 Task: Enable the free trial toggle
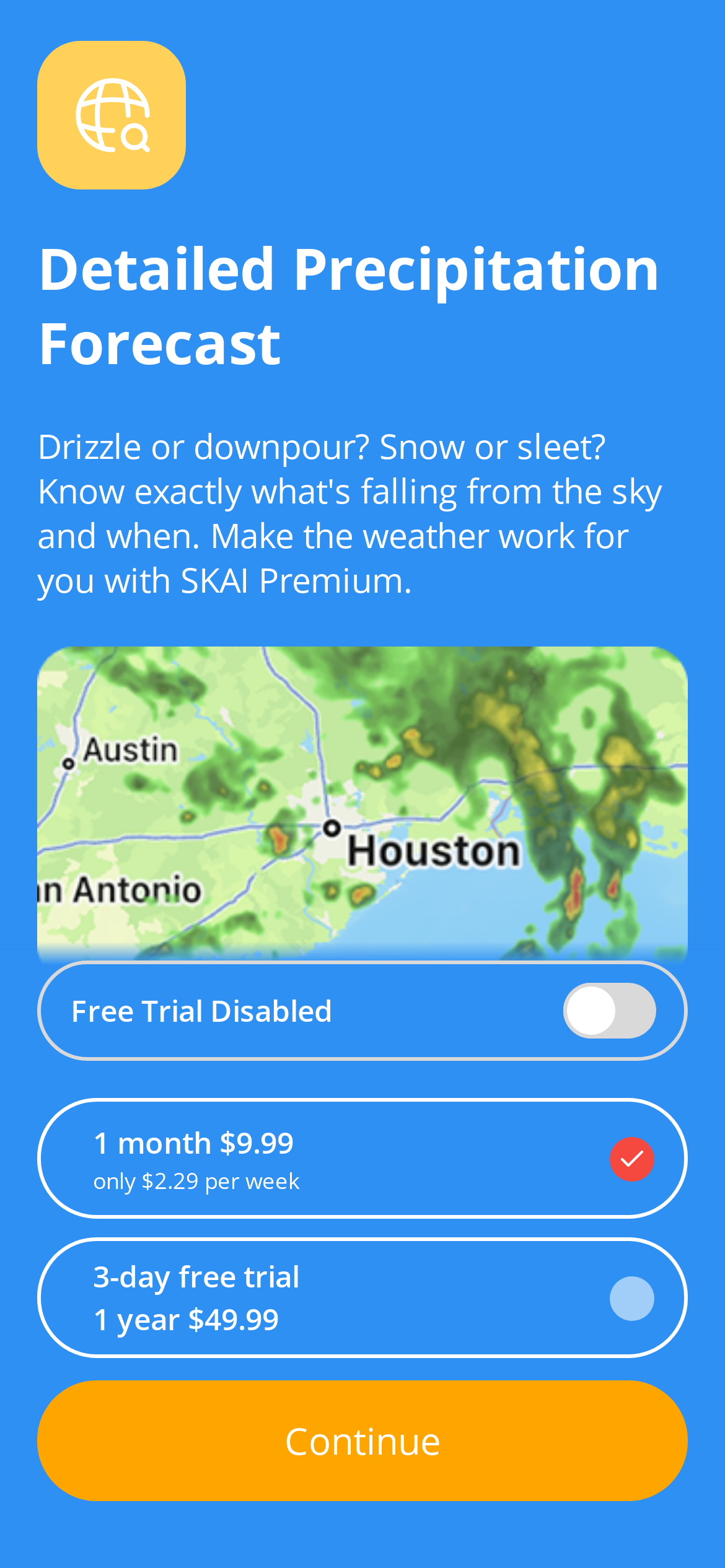(609, 1011)
